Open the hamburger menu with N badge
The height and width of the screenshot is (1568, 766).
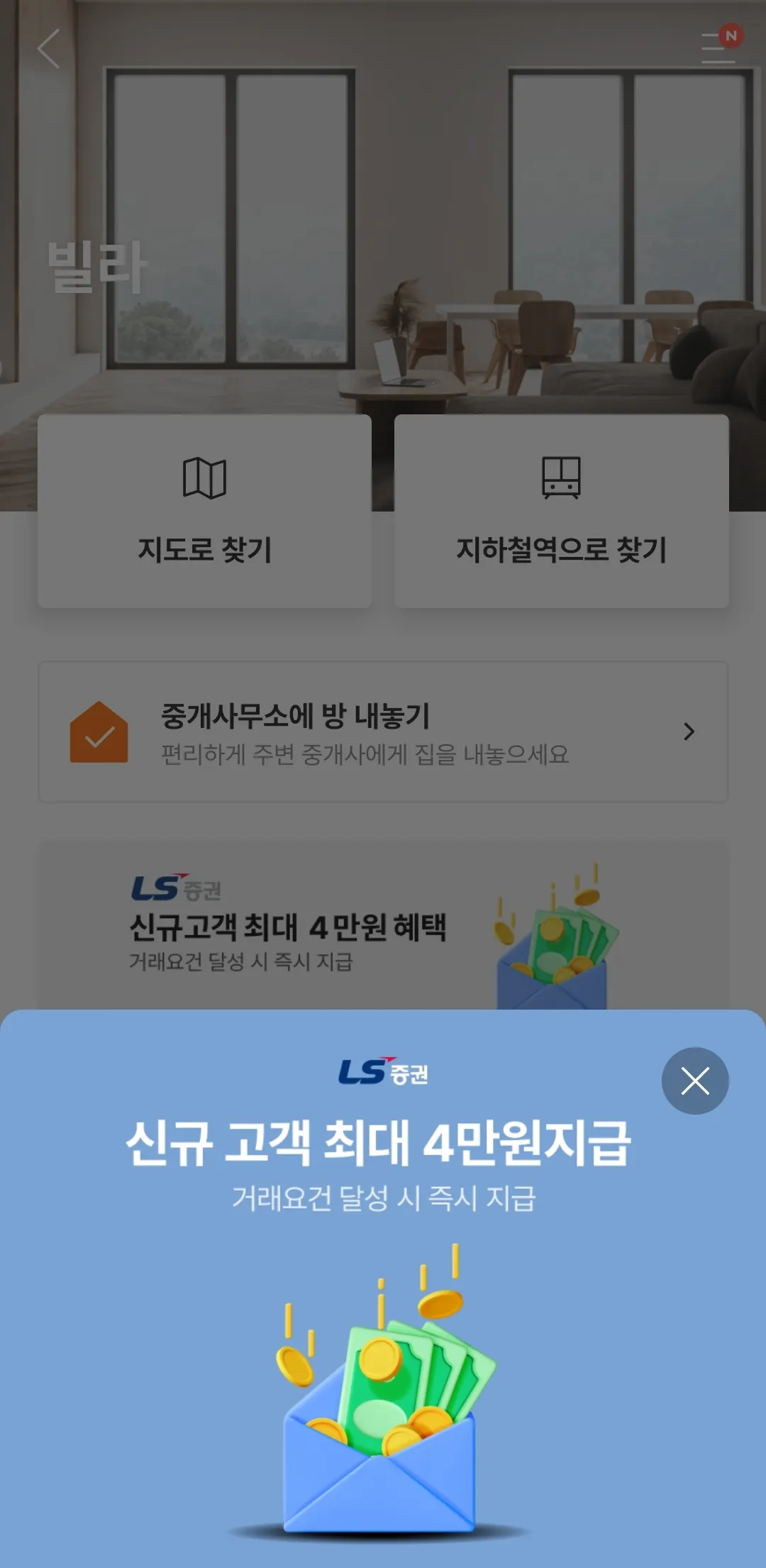pos(719,48)
